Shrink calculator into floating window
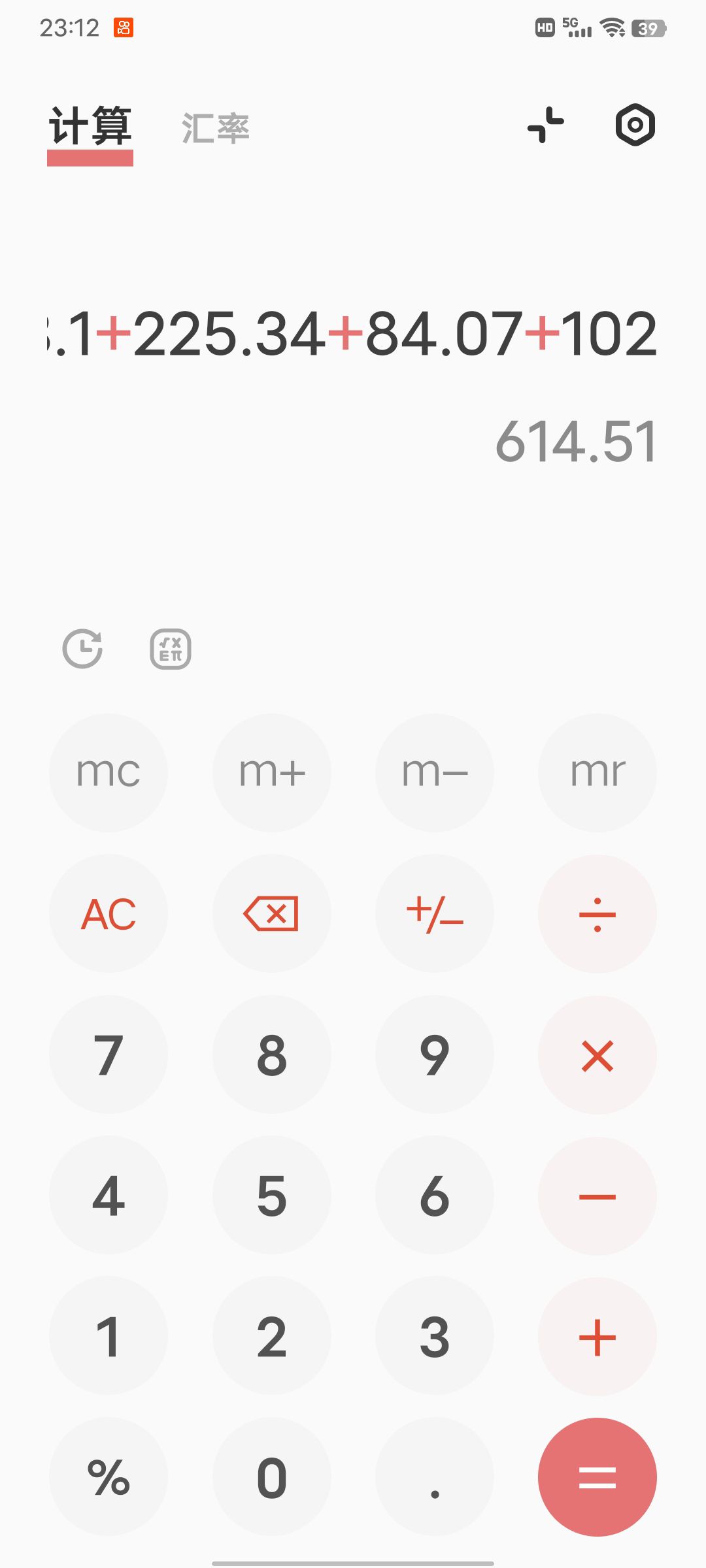The height and width of the screenshot is (1568, 706). (546, 125)
